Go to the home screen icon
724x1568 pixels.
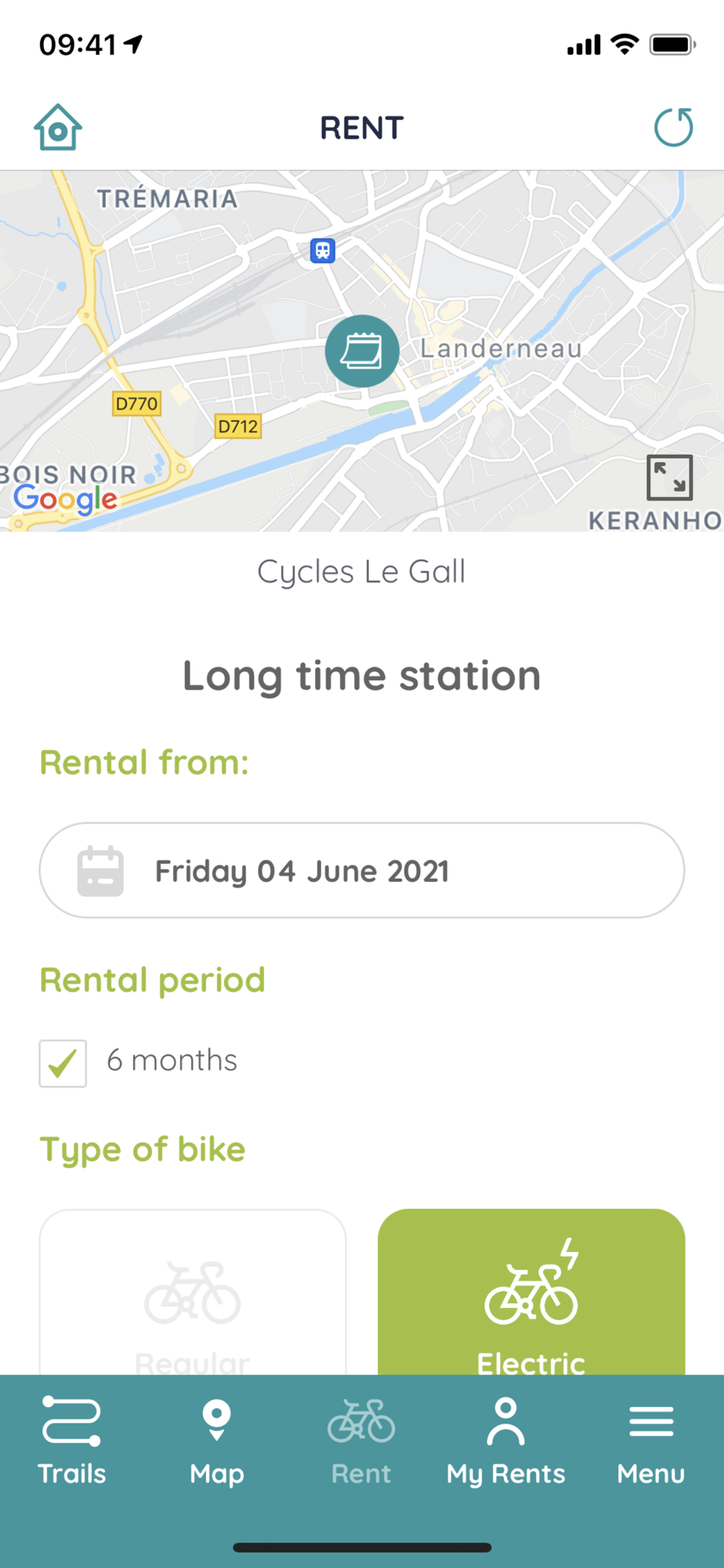coord(57,127)
